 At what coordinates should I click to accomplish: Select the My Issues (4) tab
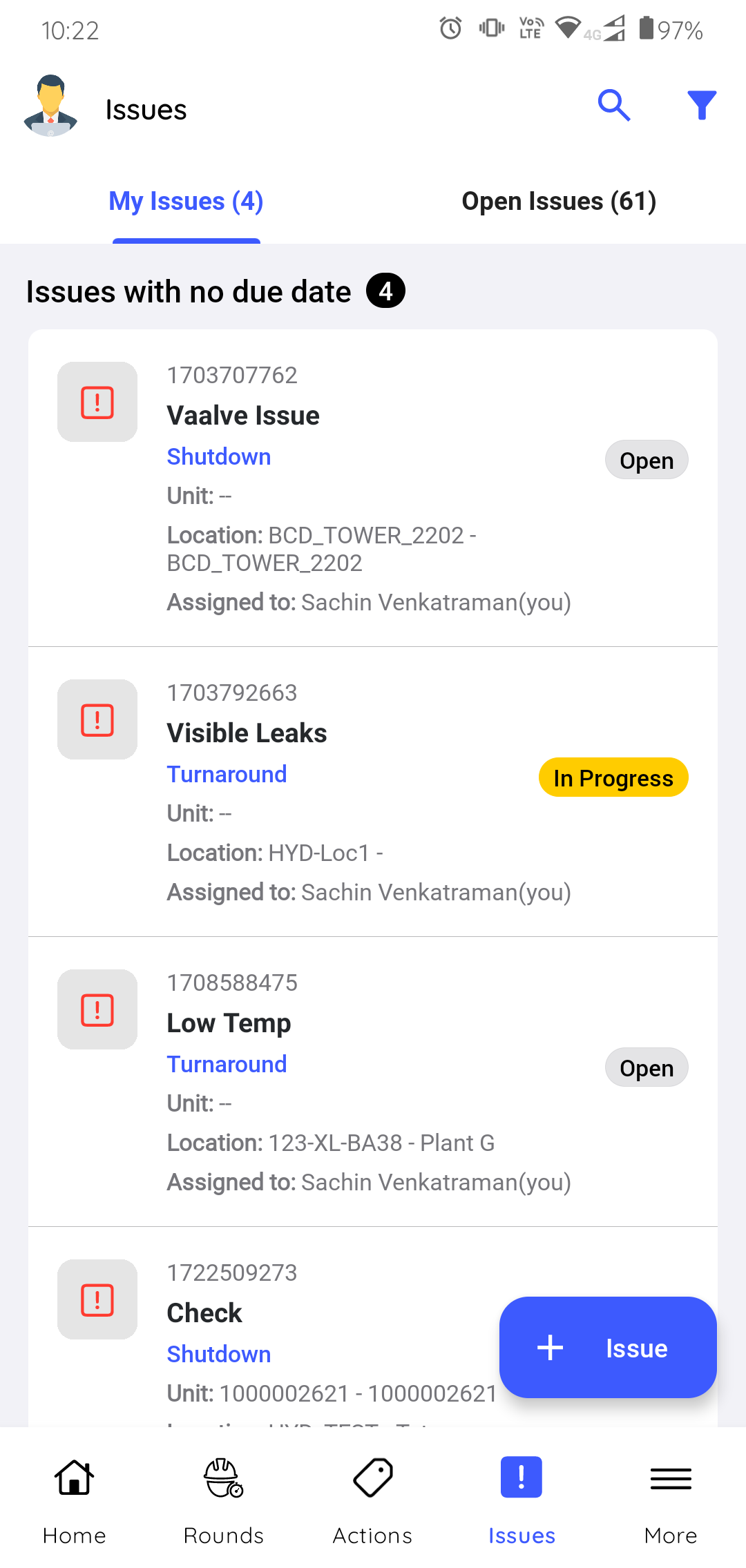[186, 202]
